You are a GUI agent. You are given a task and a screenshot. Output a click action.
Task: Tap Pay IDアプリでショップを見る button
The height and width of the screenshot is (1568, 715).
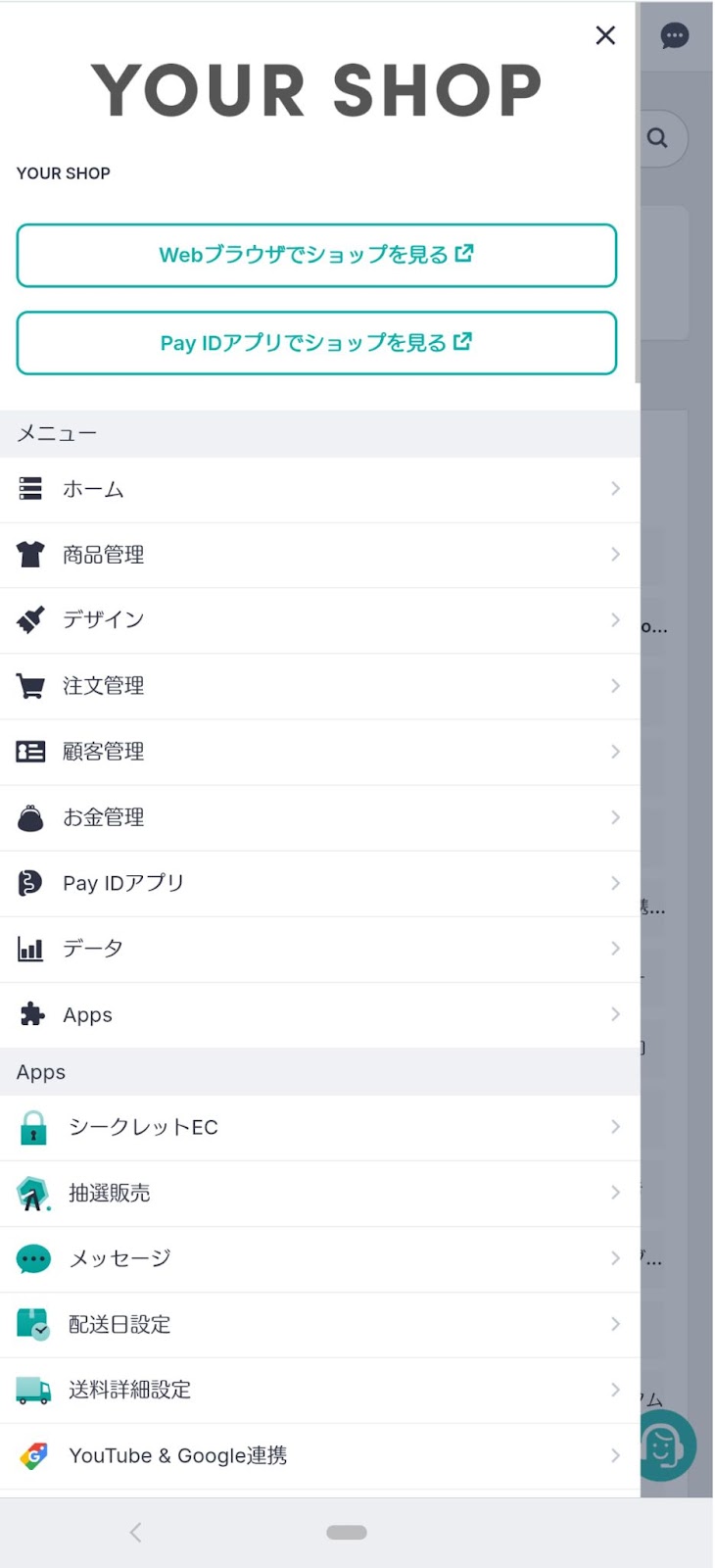coord(316,343)
